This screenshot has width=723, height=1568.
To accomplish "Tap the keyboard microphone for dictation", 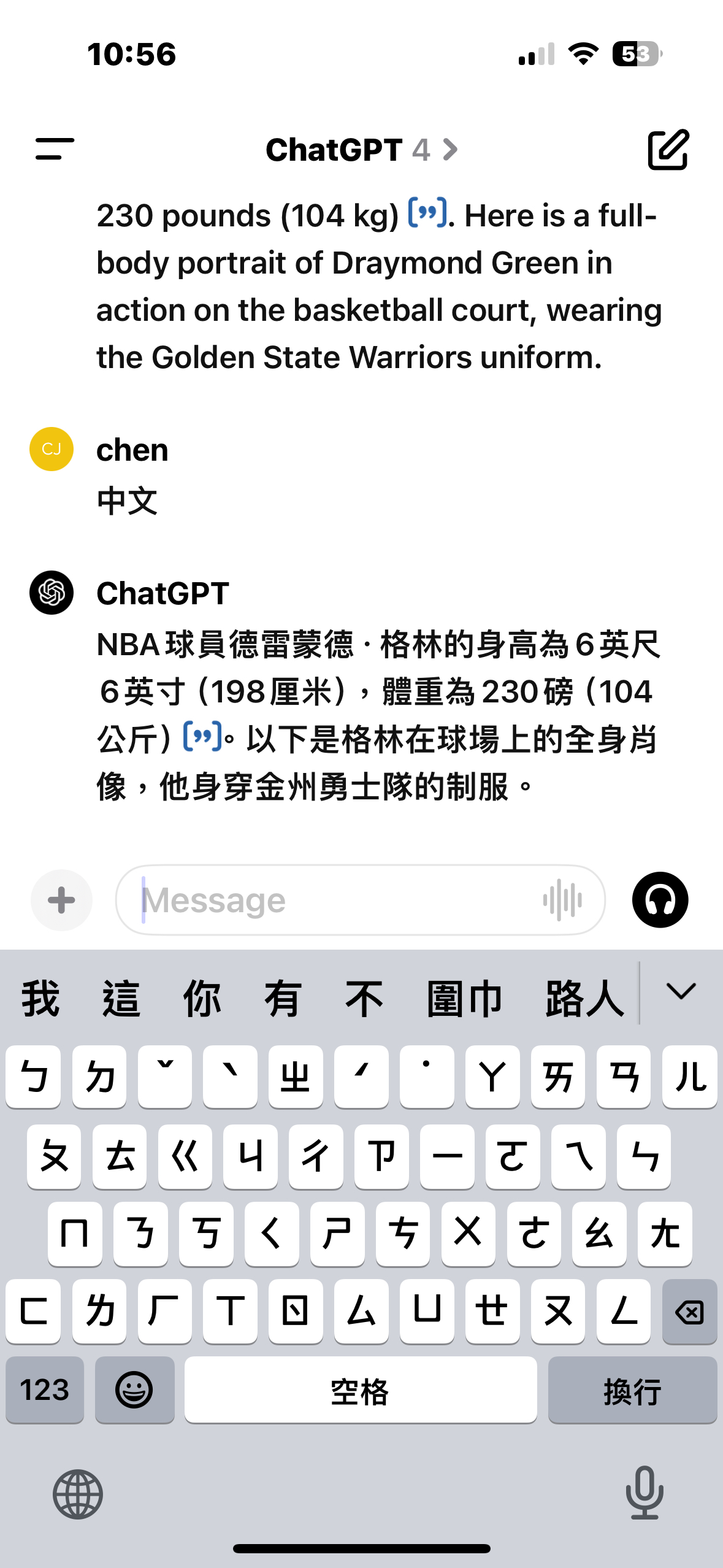I will pos(645,1493).
